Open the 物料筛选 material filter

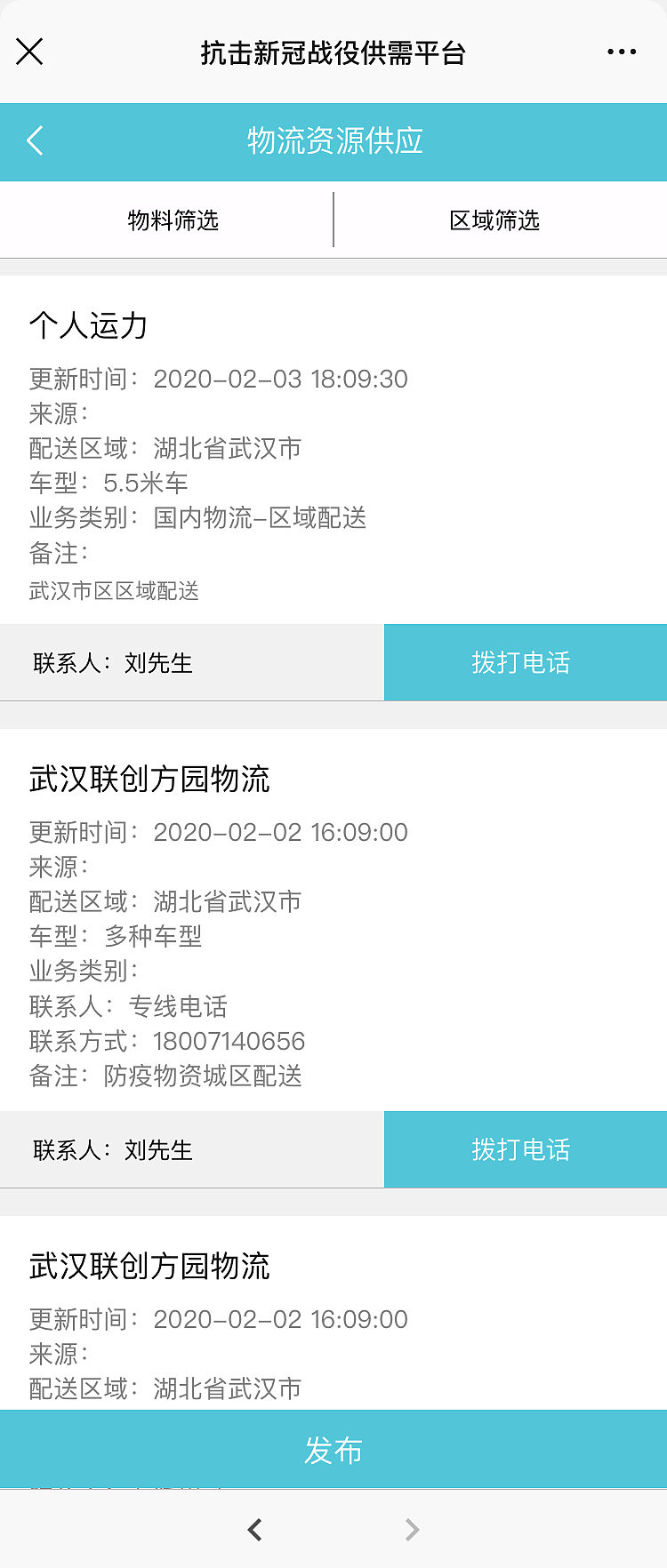[x=165, y=220]
